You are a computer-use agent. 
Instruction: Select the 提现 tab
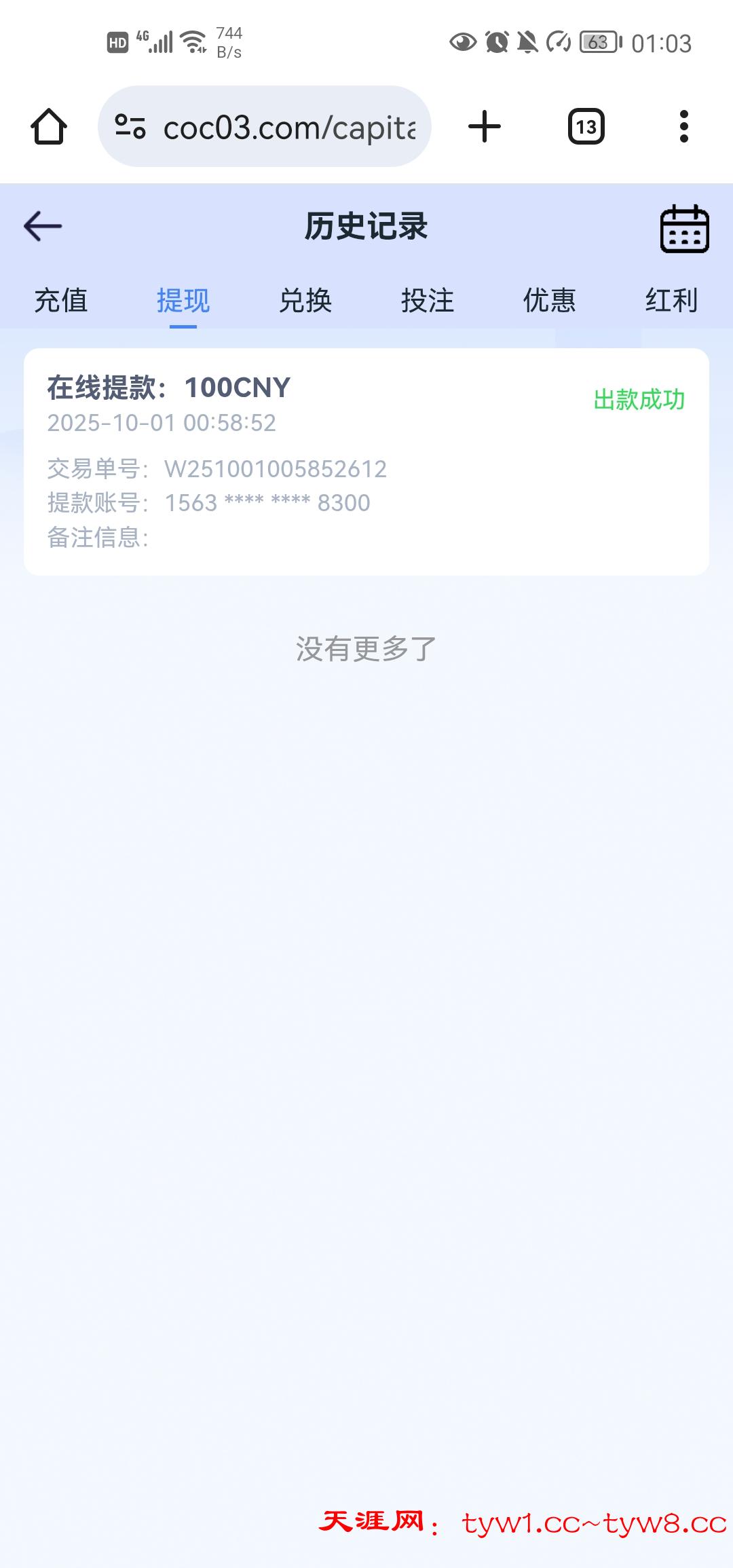pos(183,300)
